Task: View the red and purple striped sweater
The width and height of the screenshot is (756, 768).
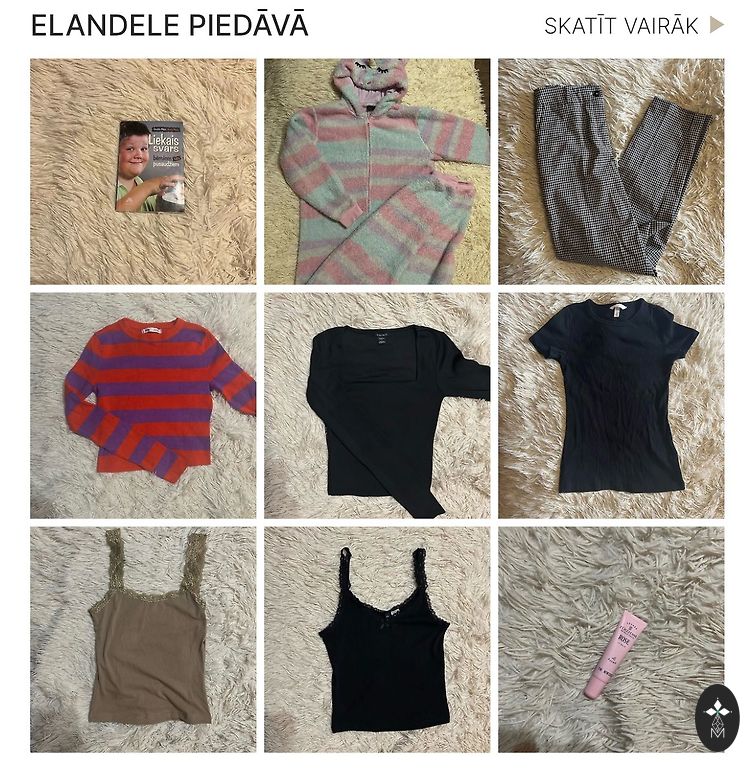Action: pyautogui.click(x=143, y=405)
